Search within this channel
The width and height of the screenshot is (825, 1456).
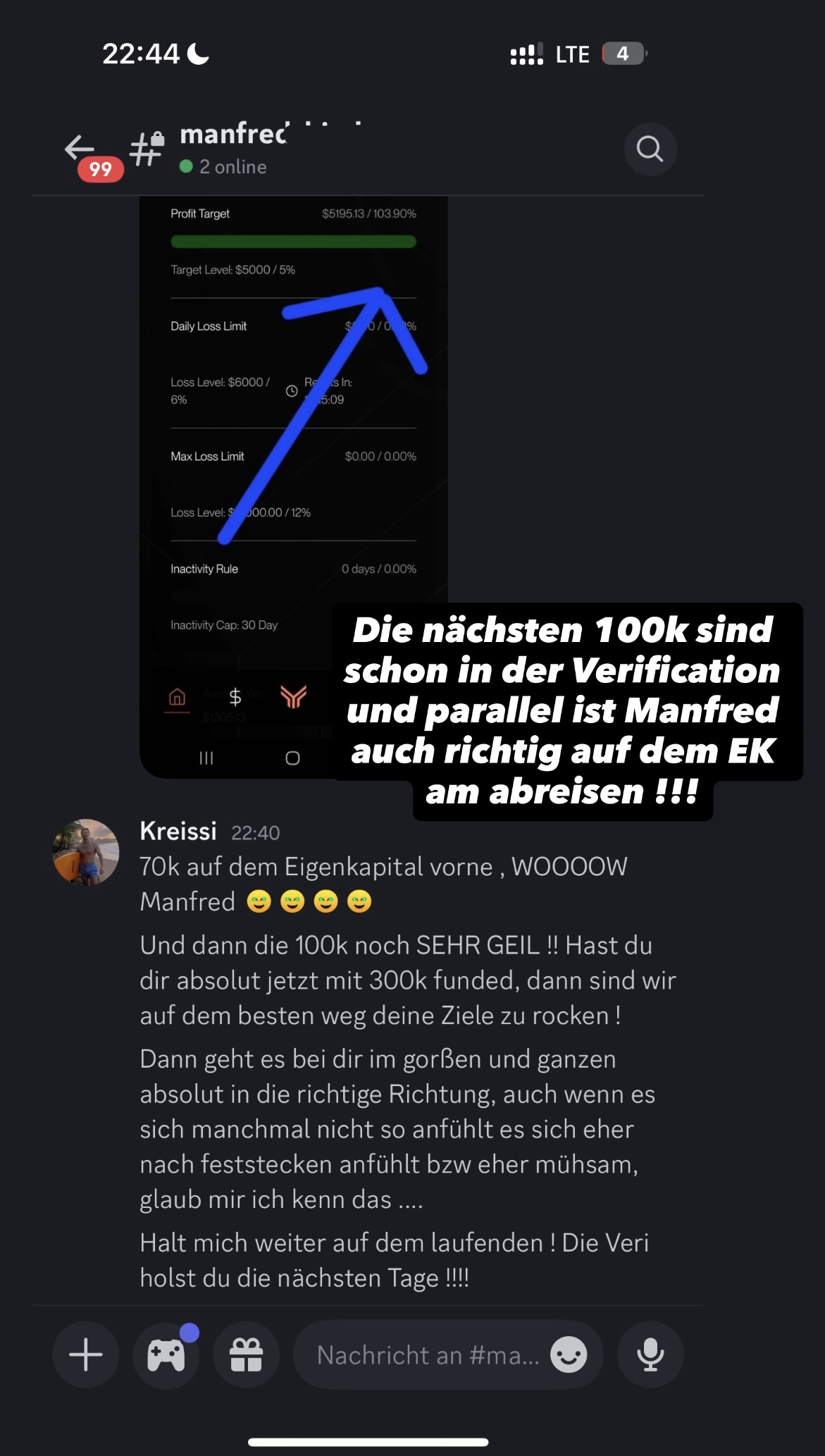coord(650,149)
